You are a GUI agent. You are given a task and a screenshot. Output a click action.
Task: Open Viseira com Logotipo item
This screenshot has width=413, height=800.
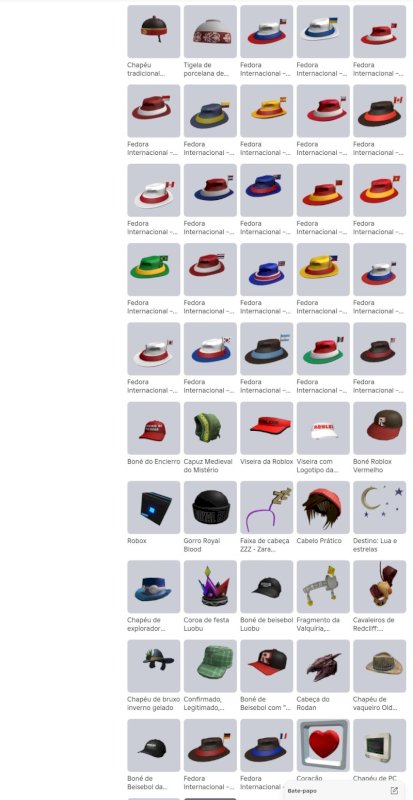[323, 428]
